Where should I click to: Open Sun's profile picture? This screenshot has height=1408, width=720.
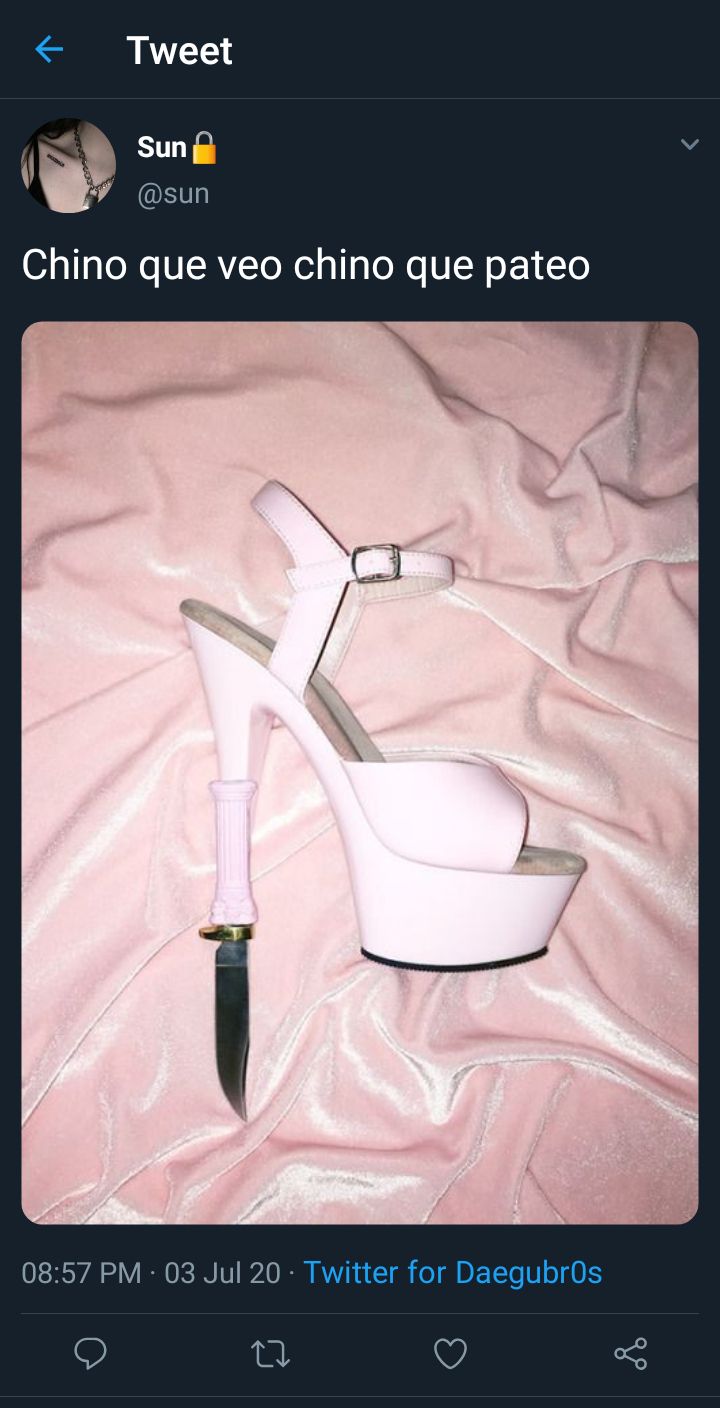click(69, 166)
